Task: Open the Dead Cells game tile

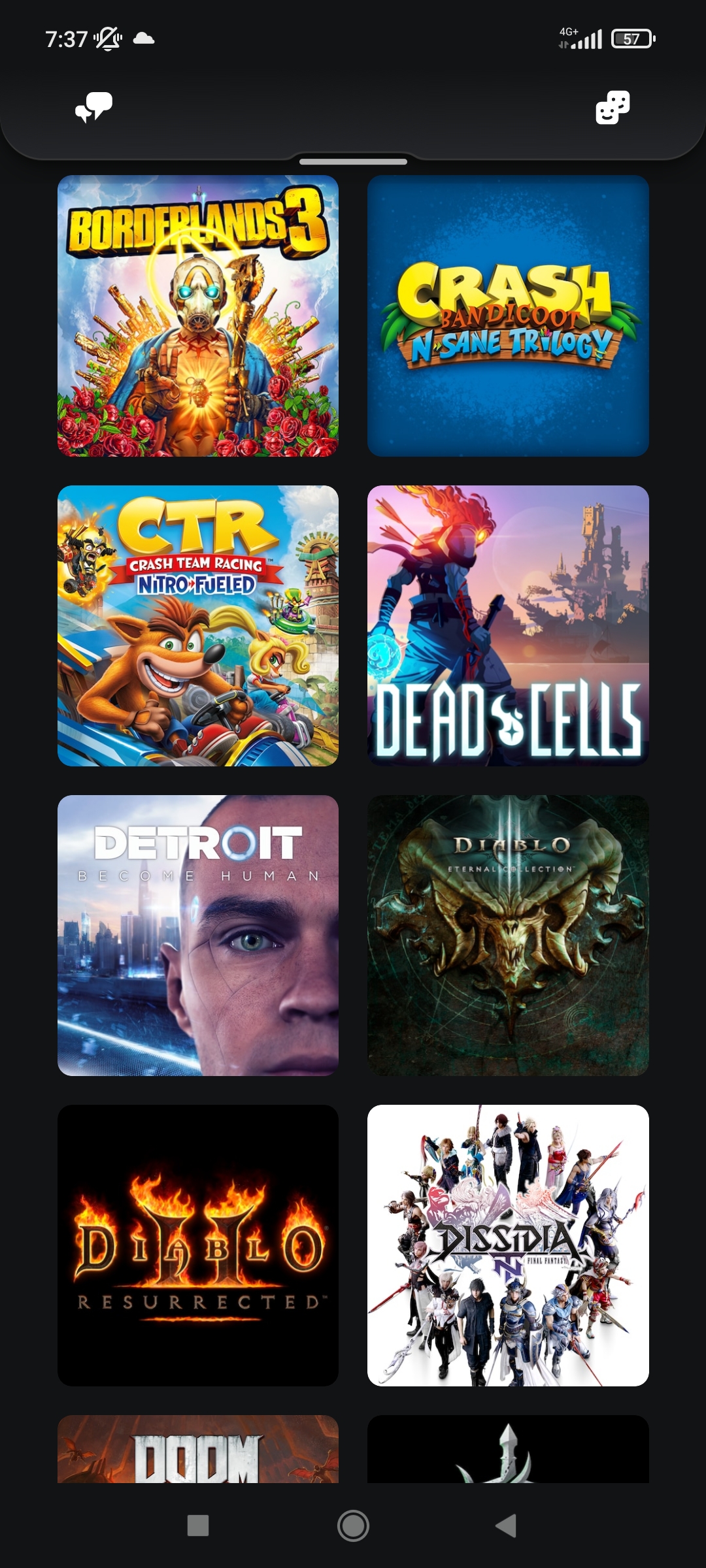Action: [508, 626]
